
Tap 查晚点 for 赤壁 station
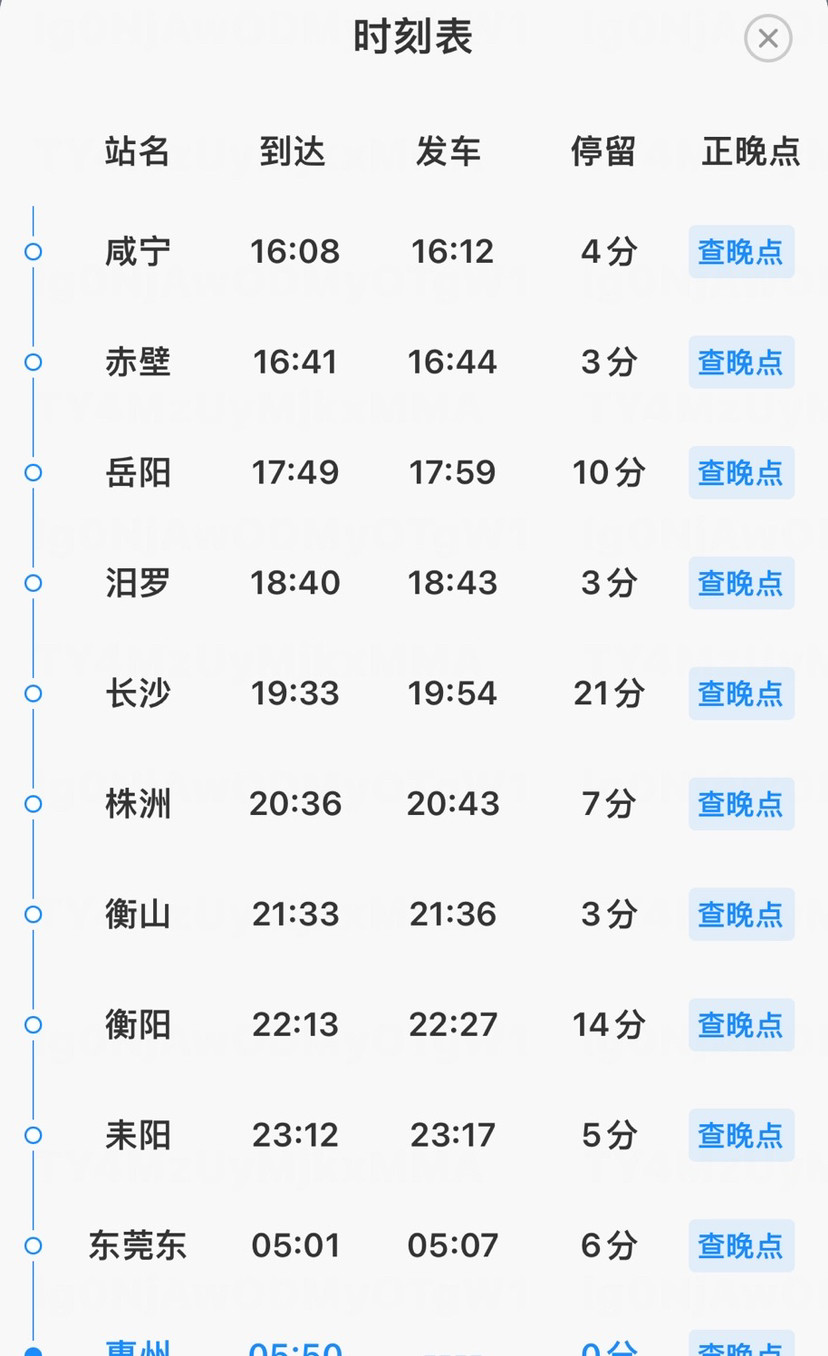741,362
